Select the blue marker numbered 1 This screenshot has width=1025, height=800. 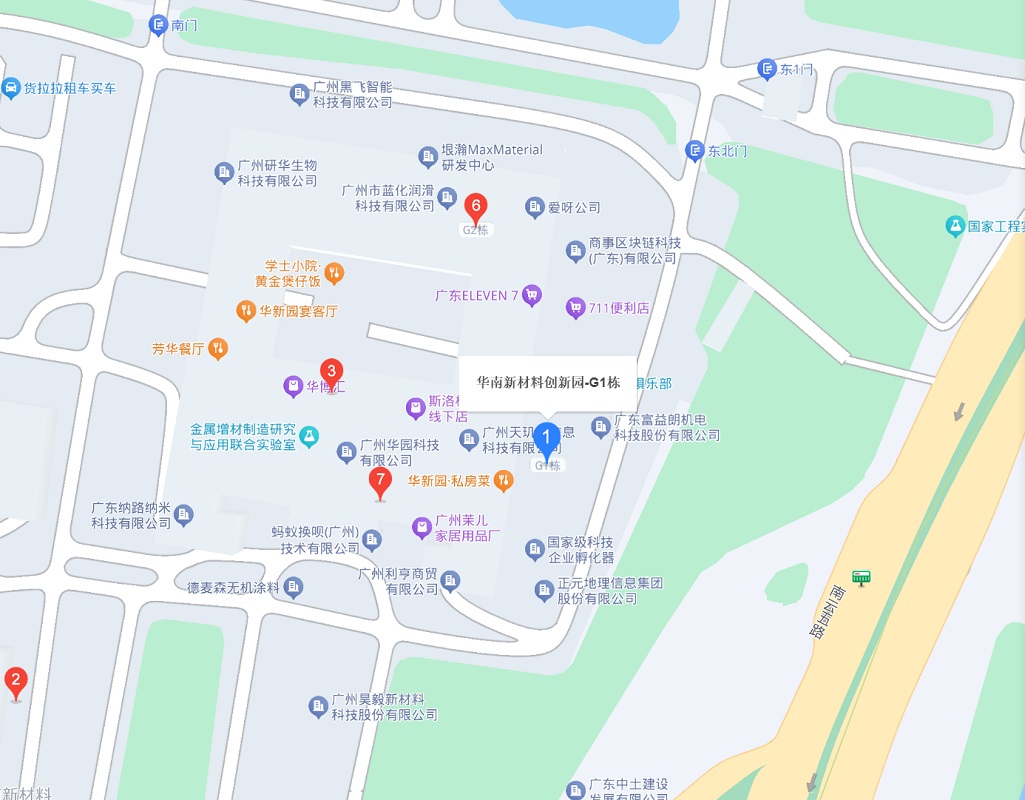coord(546,438)
